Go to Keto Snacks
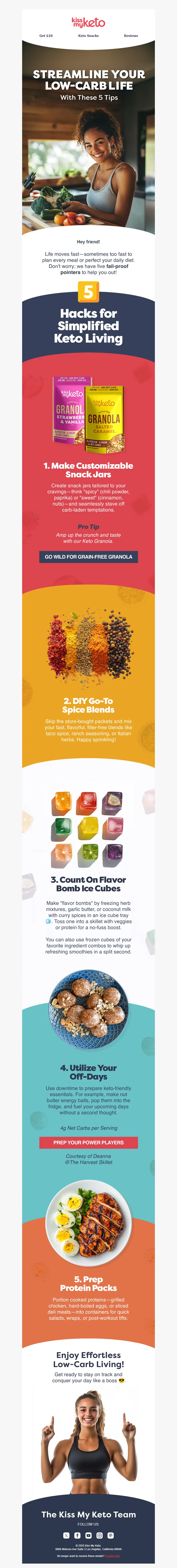The height and width of the screenshot is (1568, 177). click(x=88, y=36)
